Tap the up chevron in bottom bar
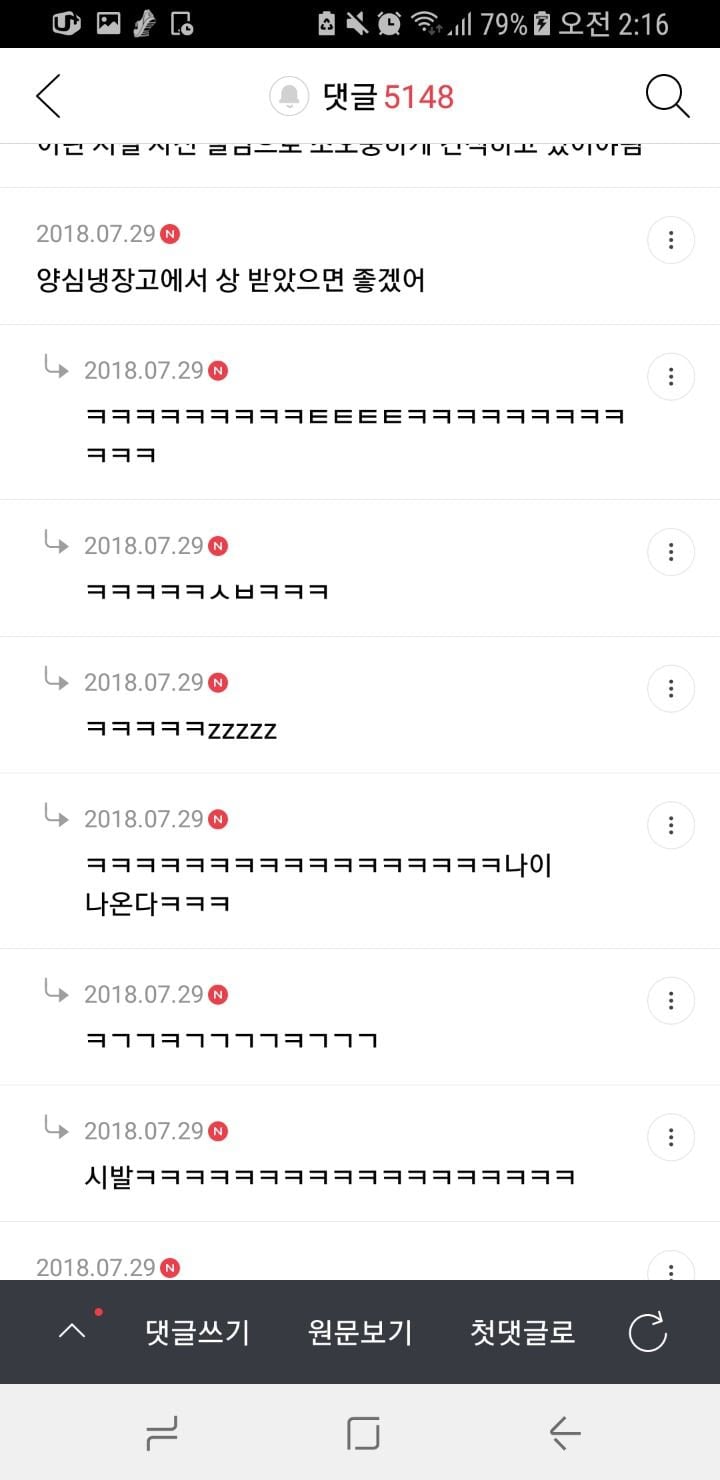The height and width of the screenshot is (1480, 720). click(x=72, y=1332)
